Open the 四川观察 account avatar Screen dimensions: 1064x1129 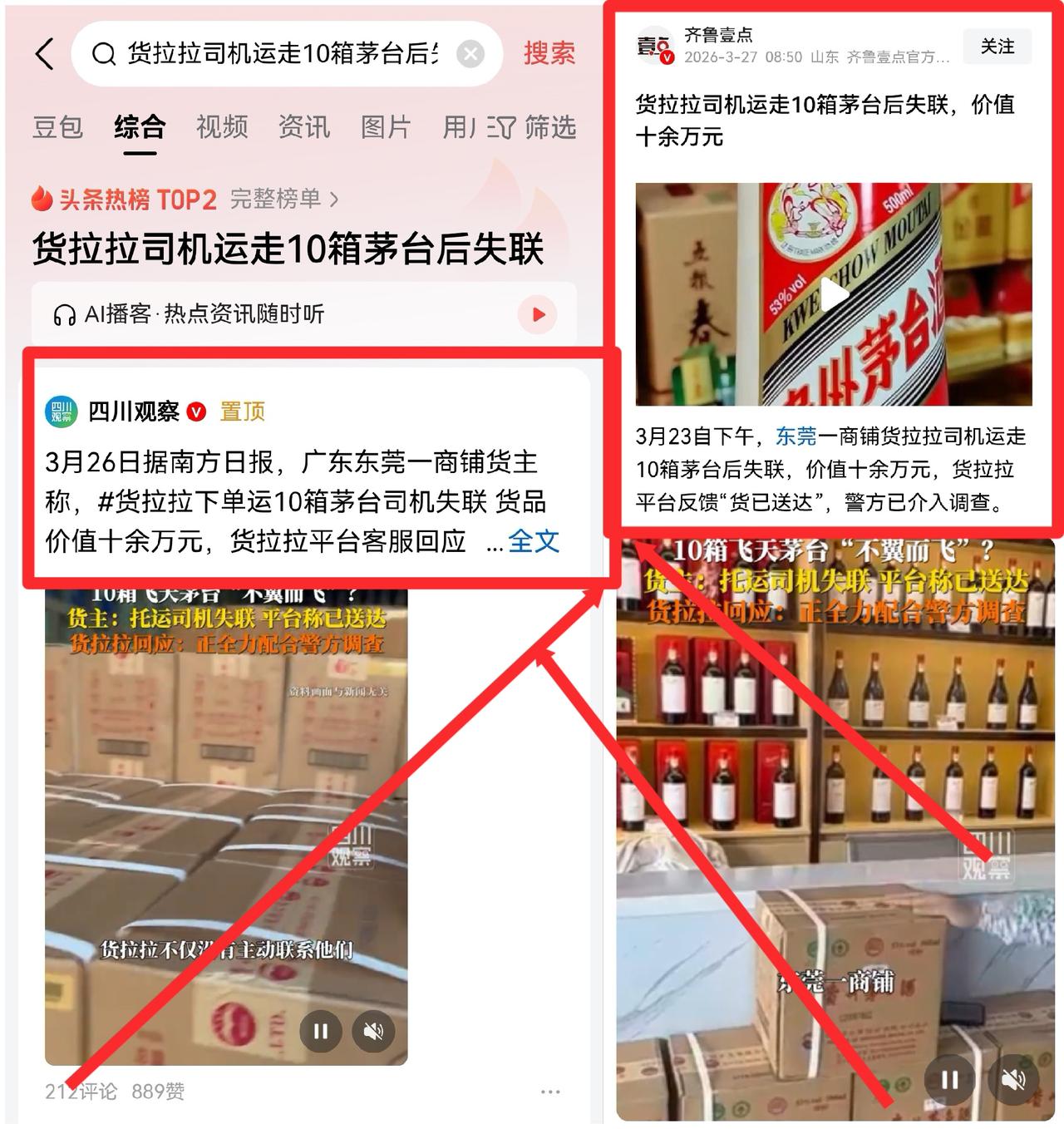click(x=60, y=410)
